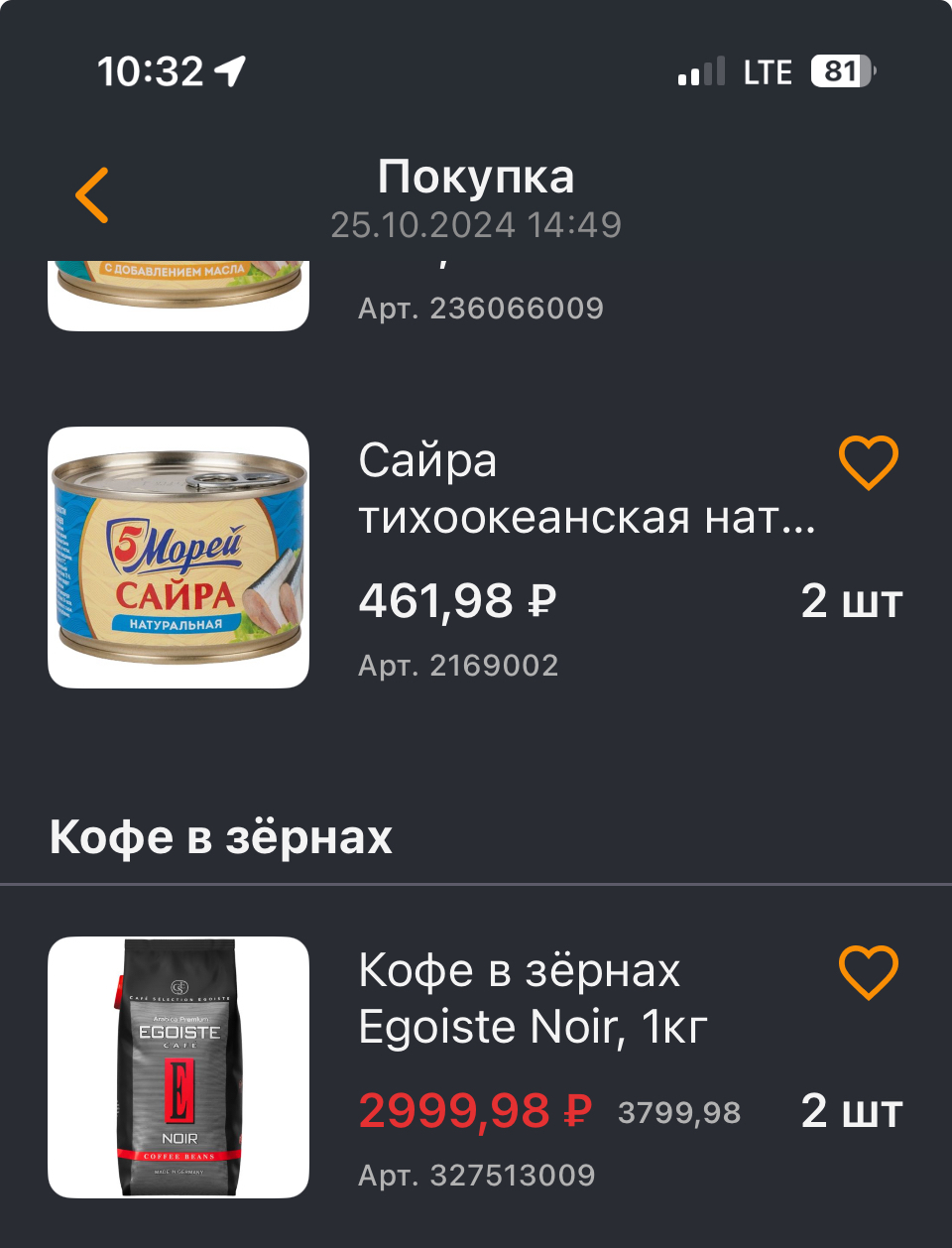Screen dimensions: 952x1248
Task: Open the Egoiste Noir coffee product image
Action: (178, 1067)
